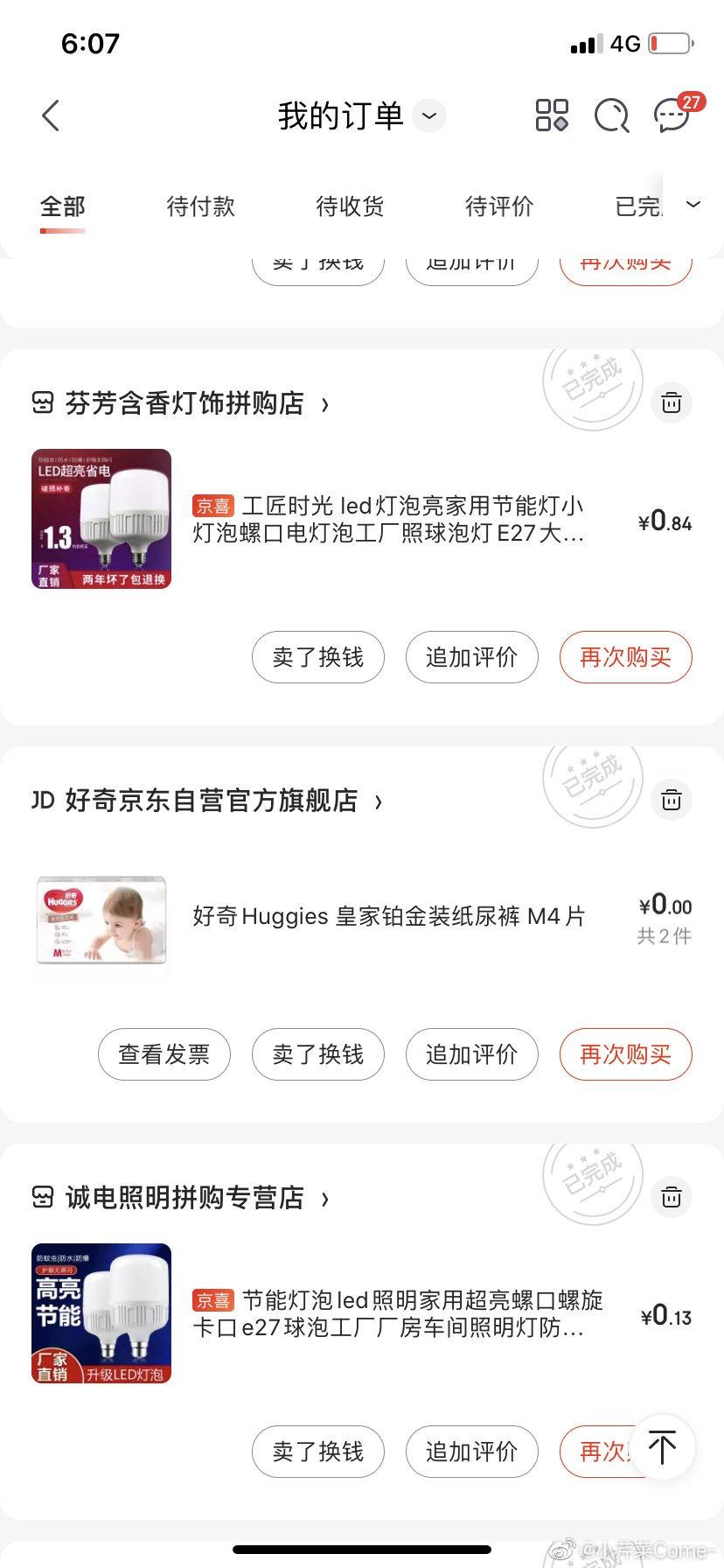Image resolution: width=724 pixels, height=1568 pixels.
Task: Add review 追加评价 for Huggies order
Action: click(x=471, y=1054)
